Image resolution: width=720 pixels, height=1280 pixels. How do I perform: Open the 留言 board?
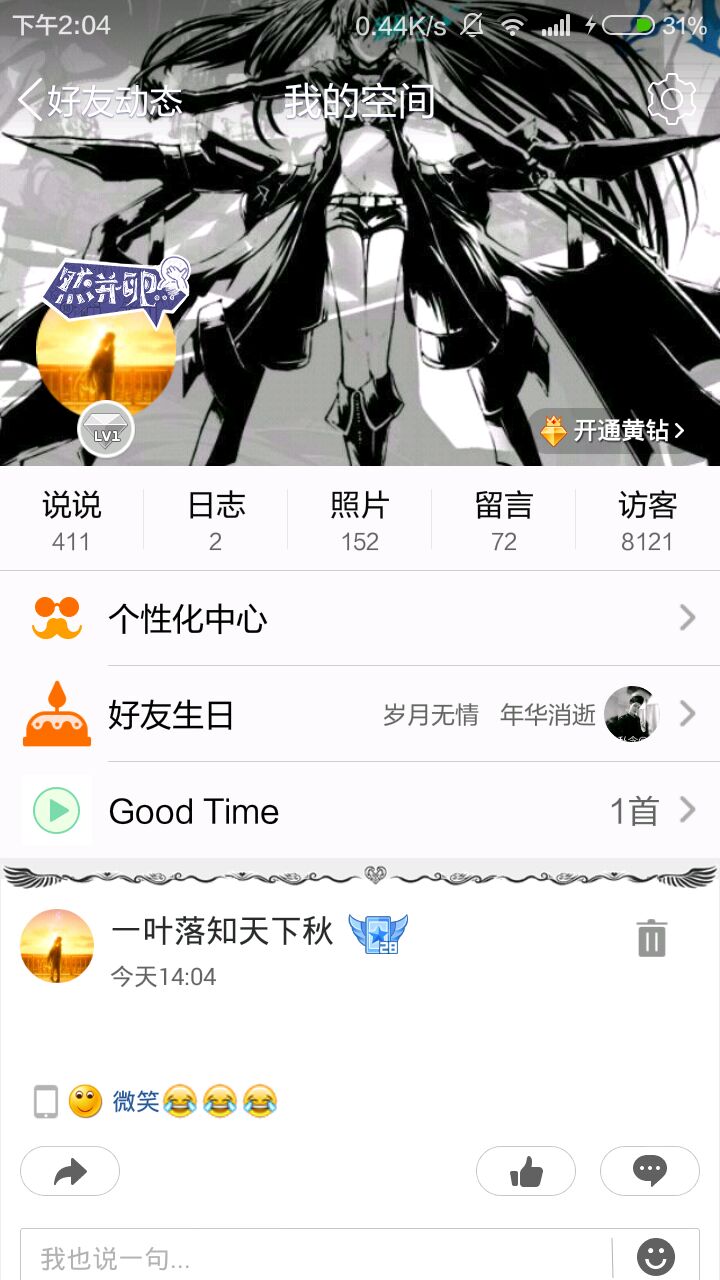[x=503, y=521]
